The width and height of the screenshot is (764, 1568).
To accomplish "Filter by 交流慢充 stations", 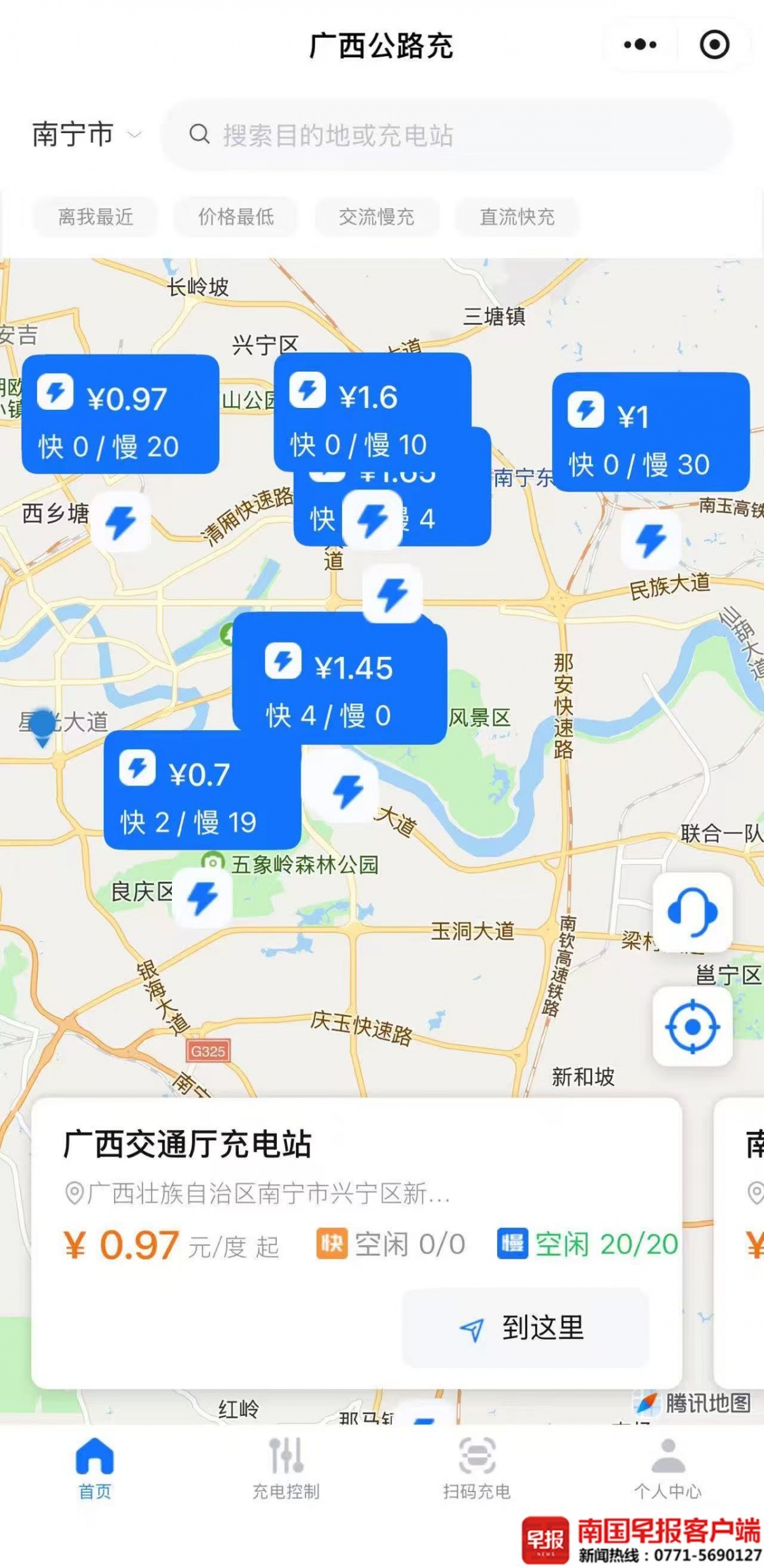I will pos(376,217).
